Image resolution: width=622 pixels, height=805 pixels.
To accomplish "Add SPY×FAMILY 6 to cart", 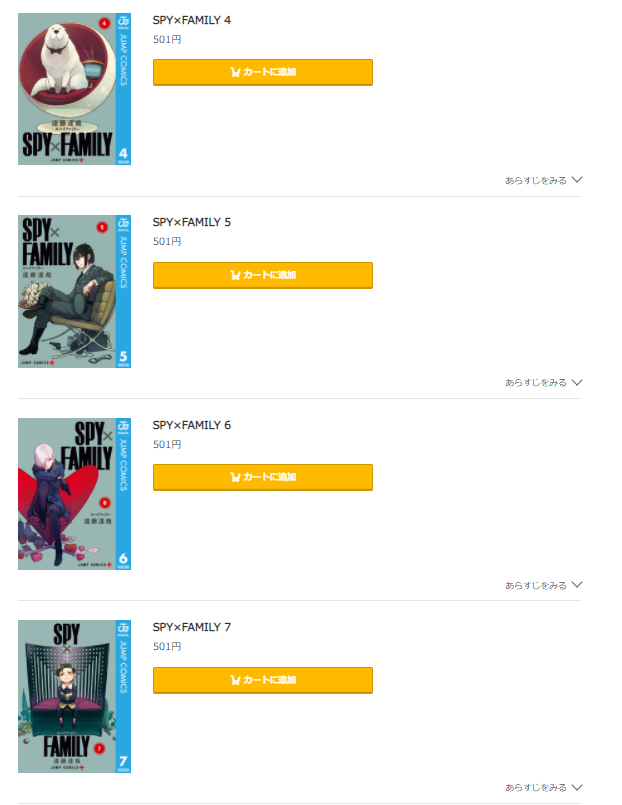I will coord(262,477).
